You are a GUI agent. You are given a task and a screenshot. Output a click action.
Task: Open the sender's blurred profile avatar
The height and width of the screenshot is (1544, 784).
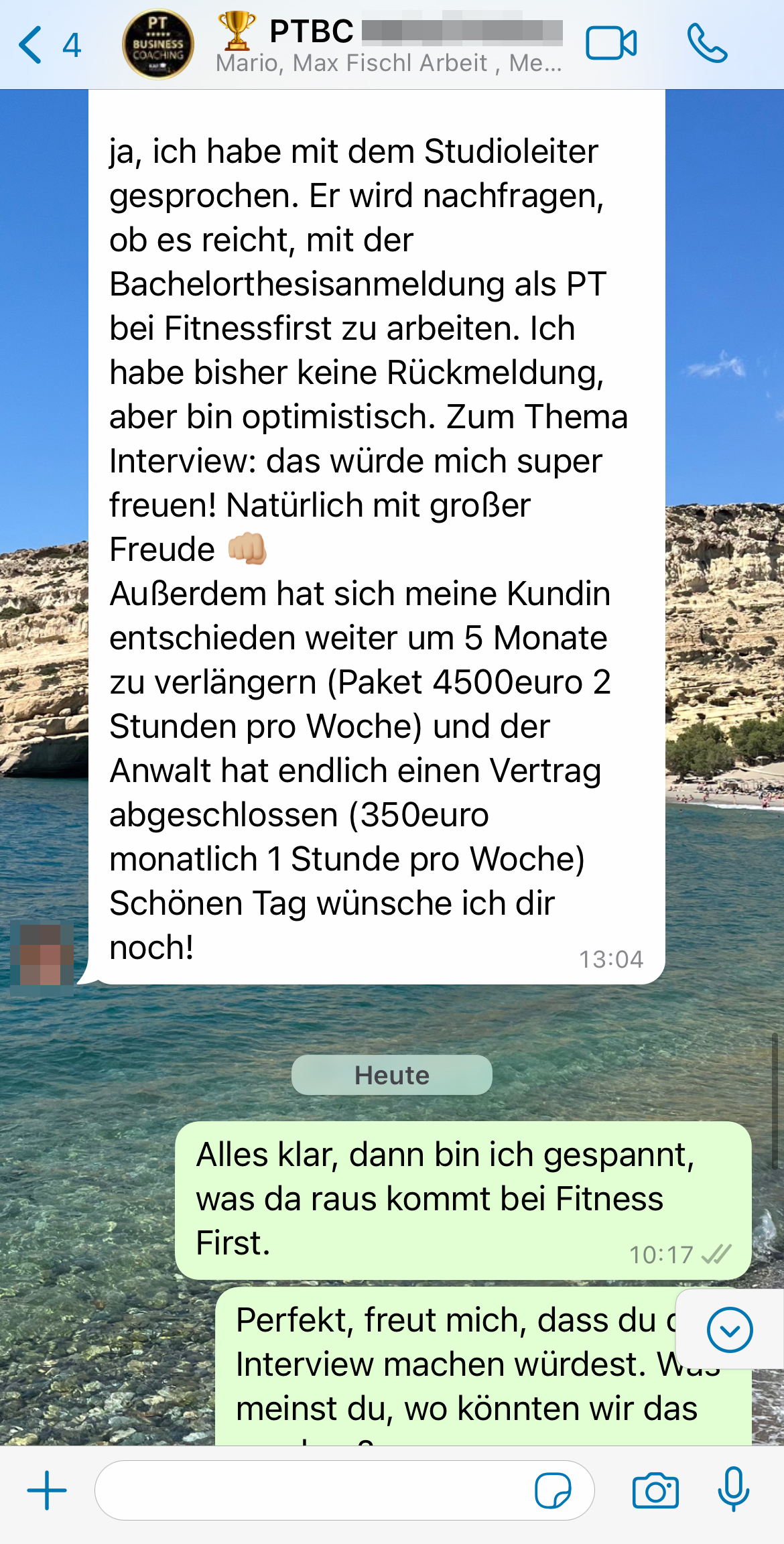(x=42, y=957)
